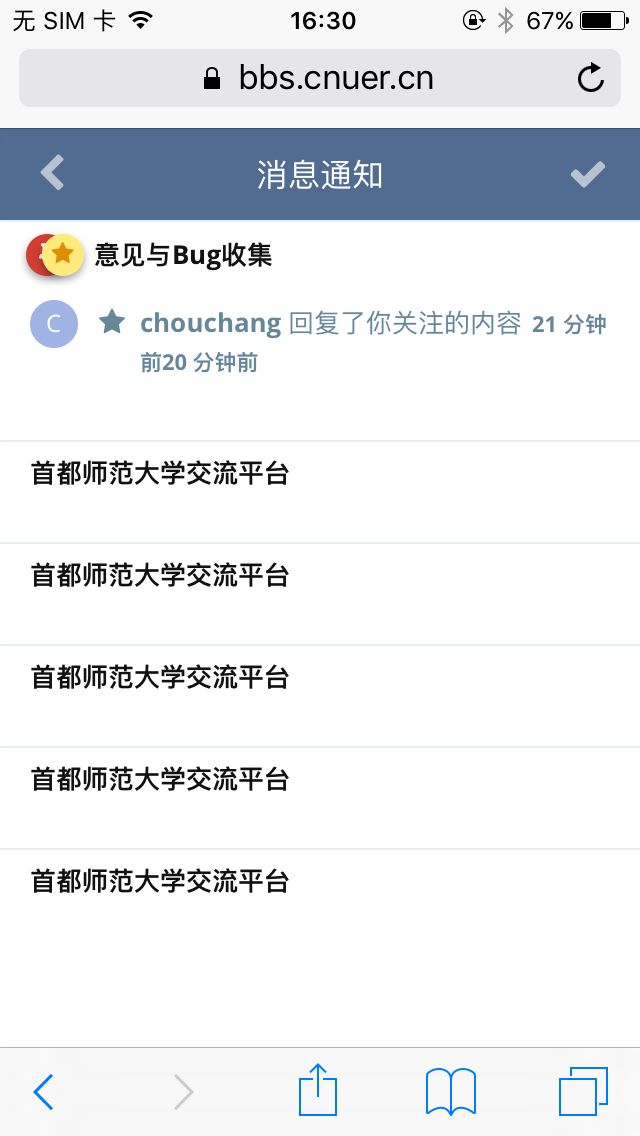This screenshot has height=1136, width=640.
Task: Show open Safari tabs
Action: (x=583, y=1090)
